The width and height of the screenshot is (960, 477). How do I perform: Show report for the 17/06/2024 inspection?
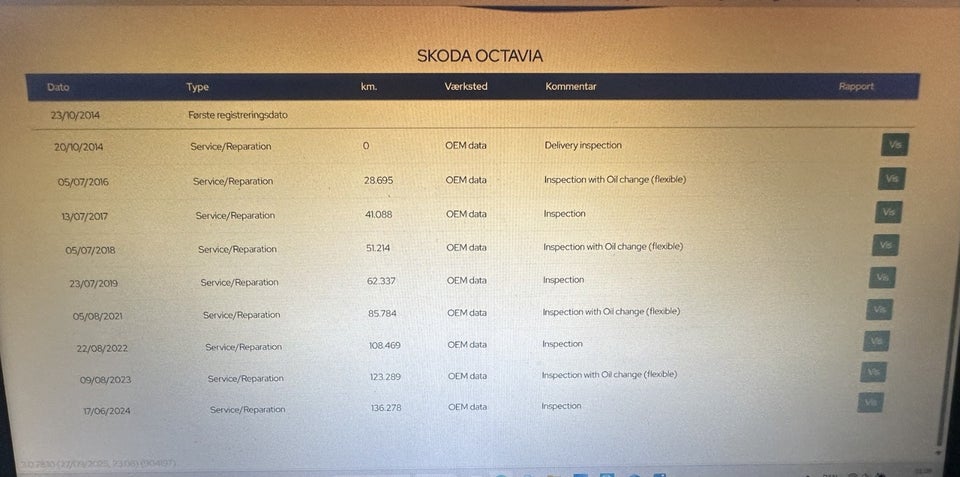(x=870, y=402)
